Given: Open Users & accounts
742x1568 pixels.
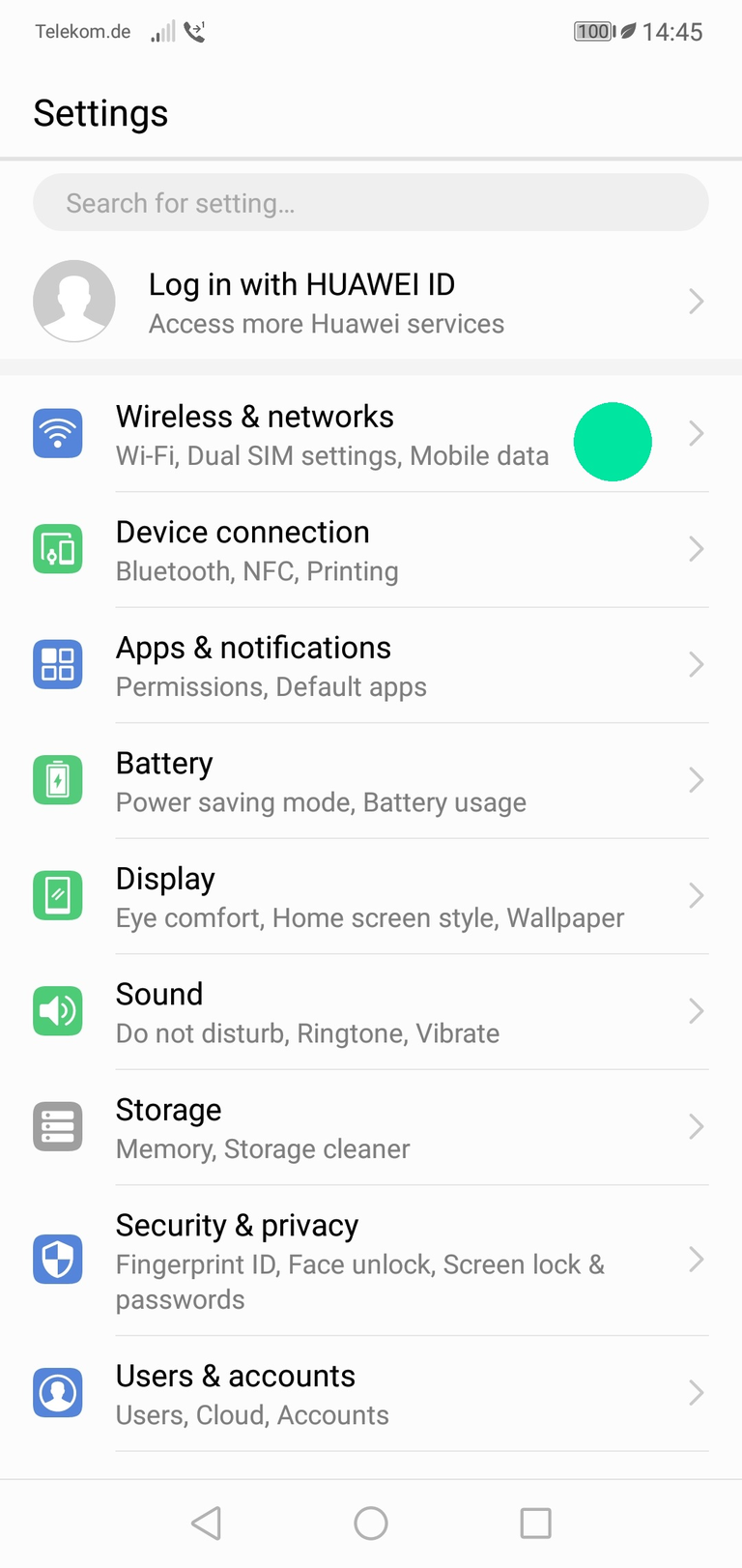Looking at the screenshot, I should click(x=371, y=1393).
